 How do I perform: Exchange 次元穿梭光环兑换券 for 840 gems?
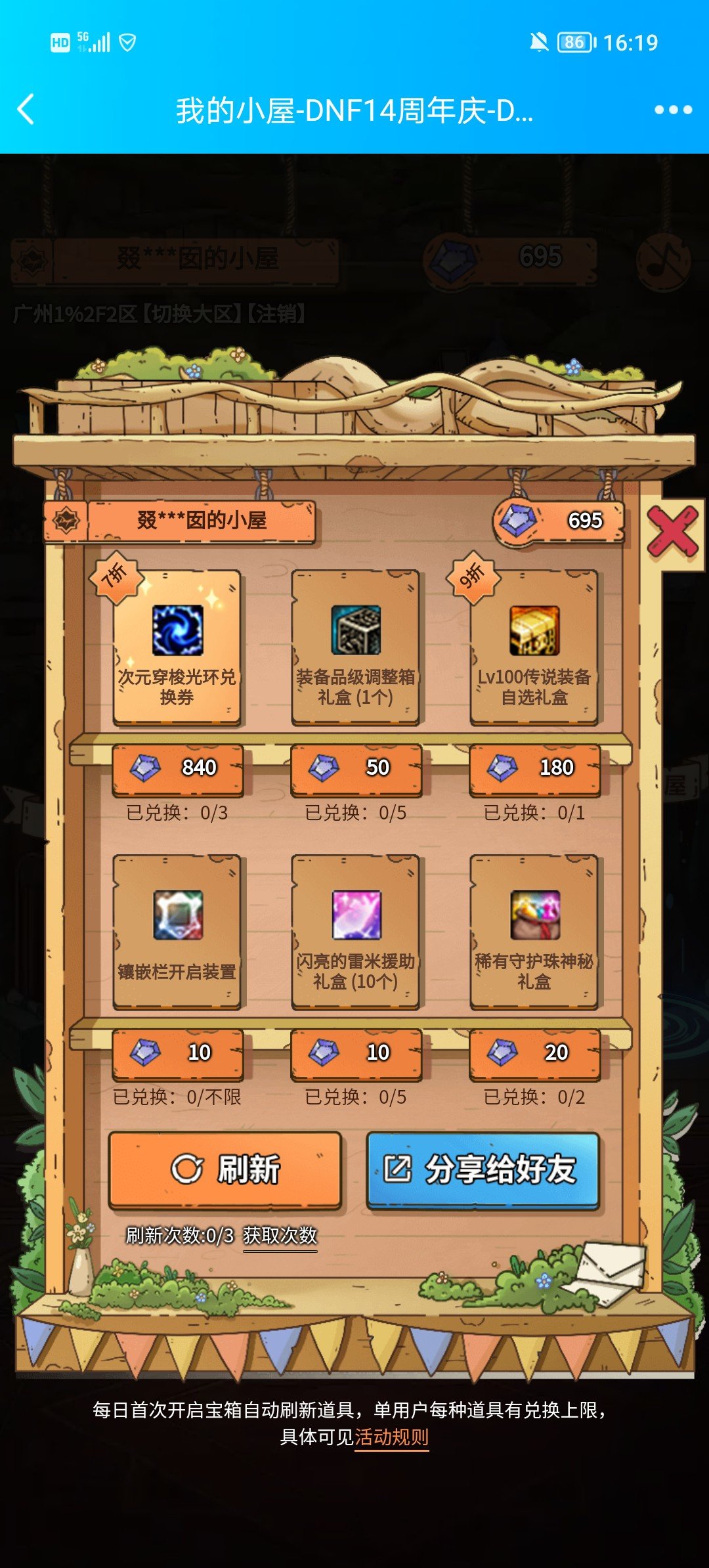coord(177,769)
